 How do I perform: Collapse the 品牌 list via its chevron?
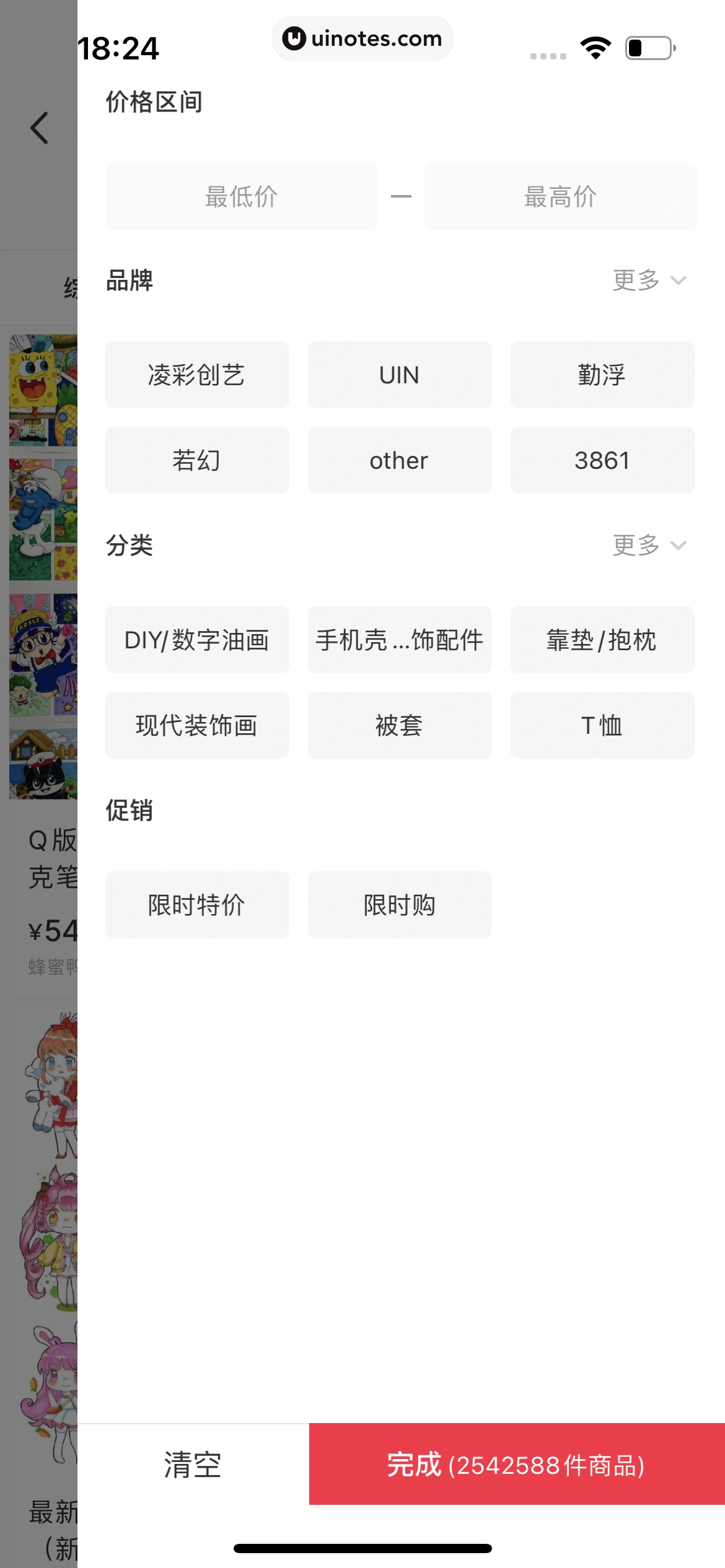coord(679,281)
